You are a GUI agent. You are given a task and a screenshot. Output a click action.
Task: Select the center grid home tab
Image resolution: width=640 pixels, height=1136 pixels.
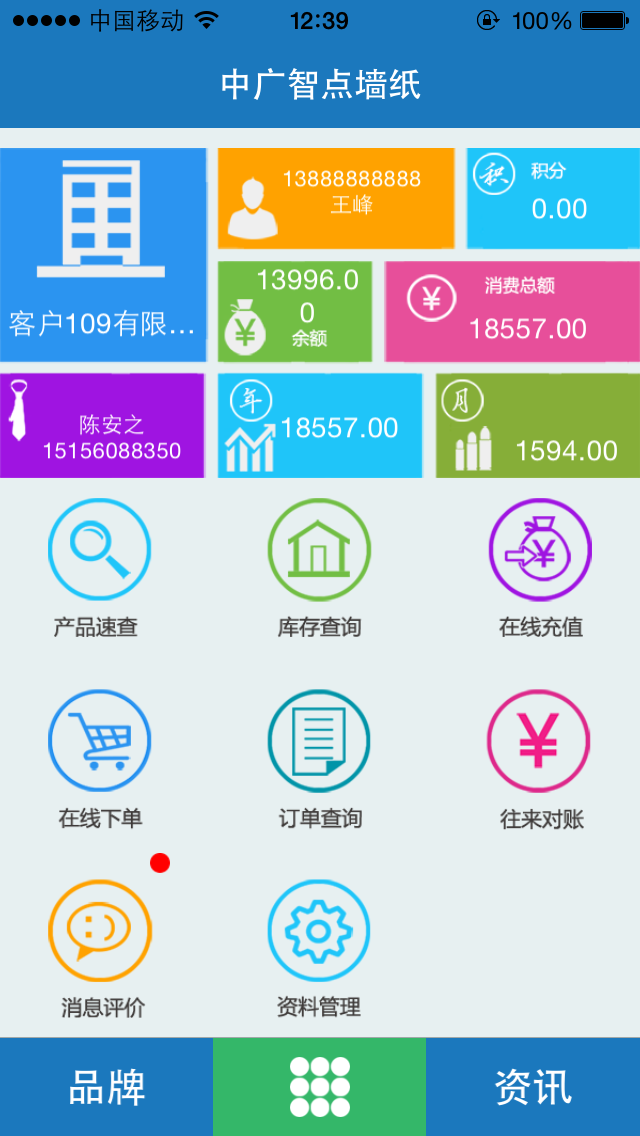(319, 1087)
